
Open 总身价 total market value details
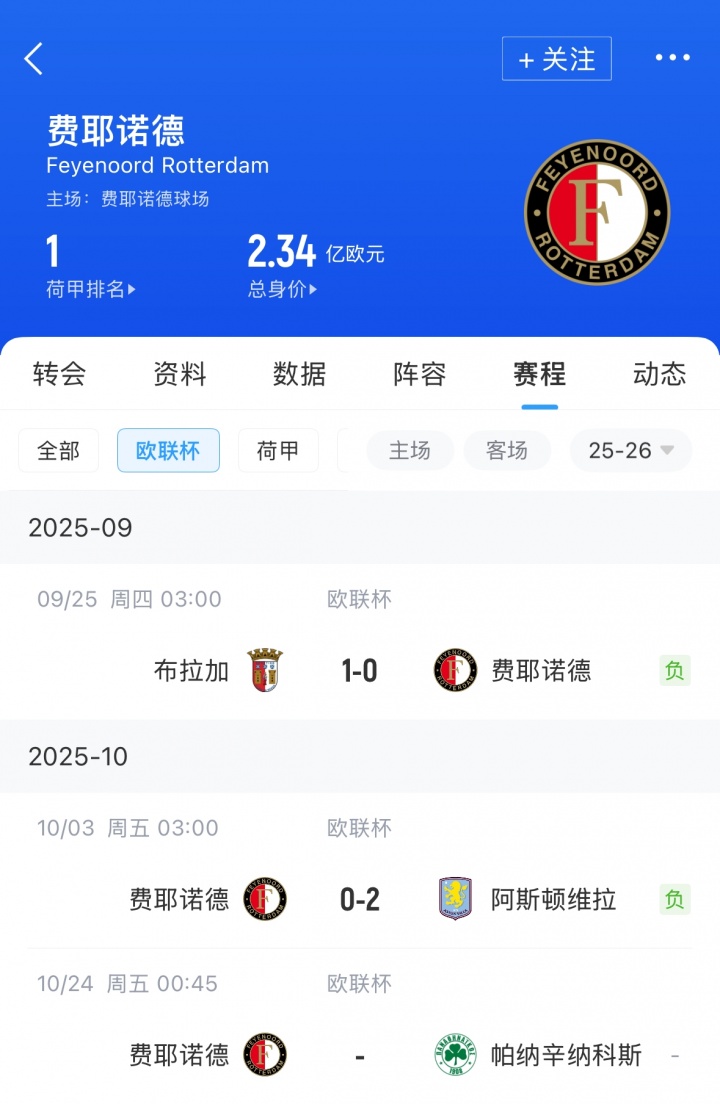coord(282,289)
